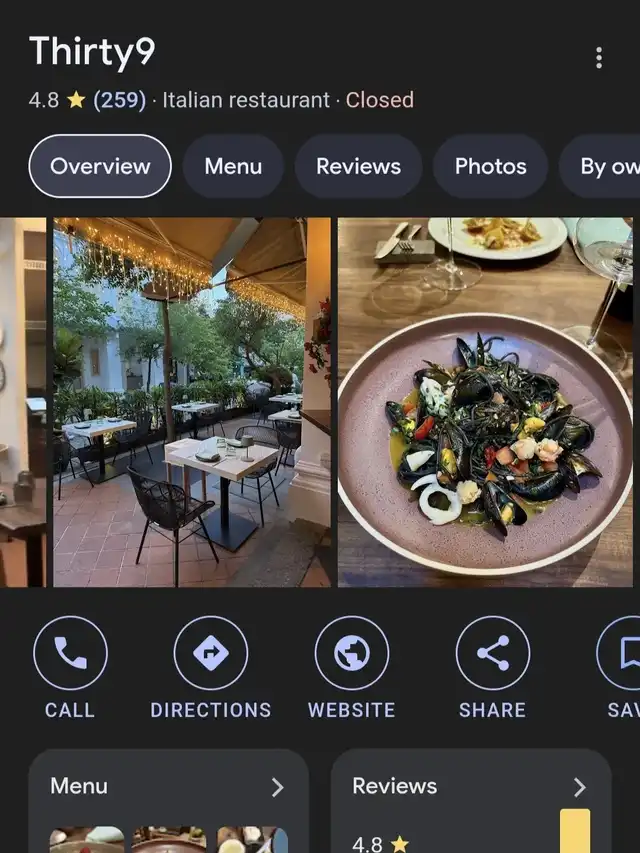Open the three-dot overflow menu
The width and height of the screenshot is (640, 853).
point(599,58)
